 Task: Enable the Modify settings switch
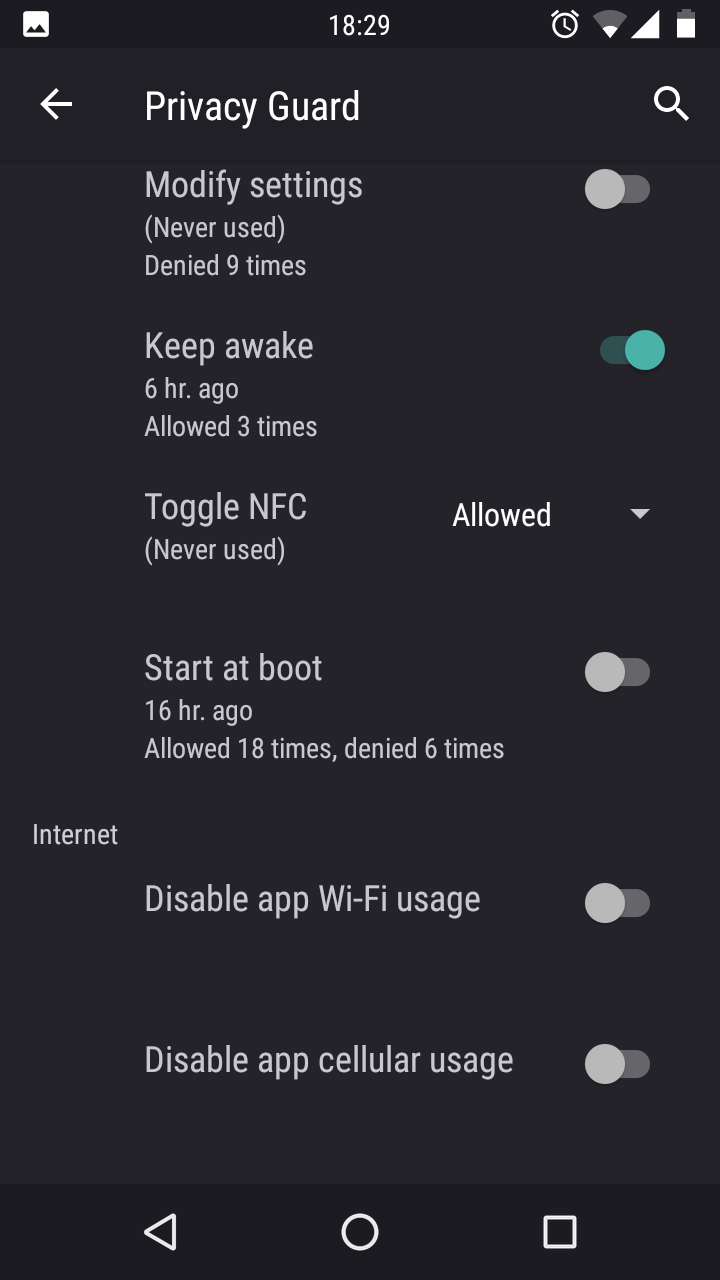point(618,189)
